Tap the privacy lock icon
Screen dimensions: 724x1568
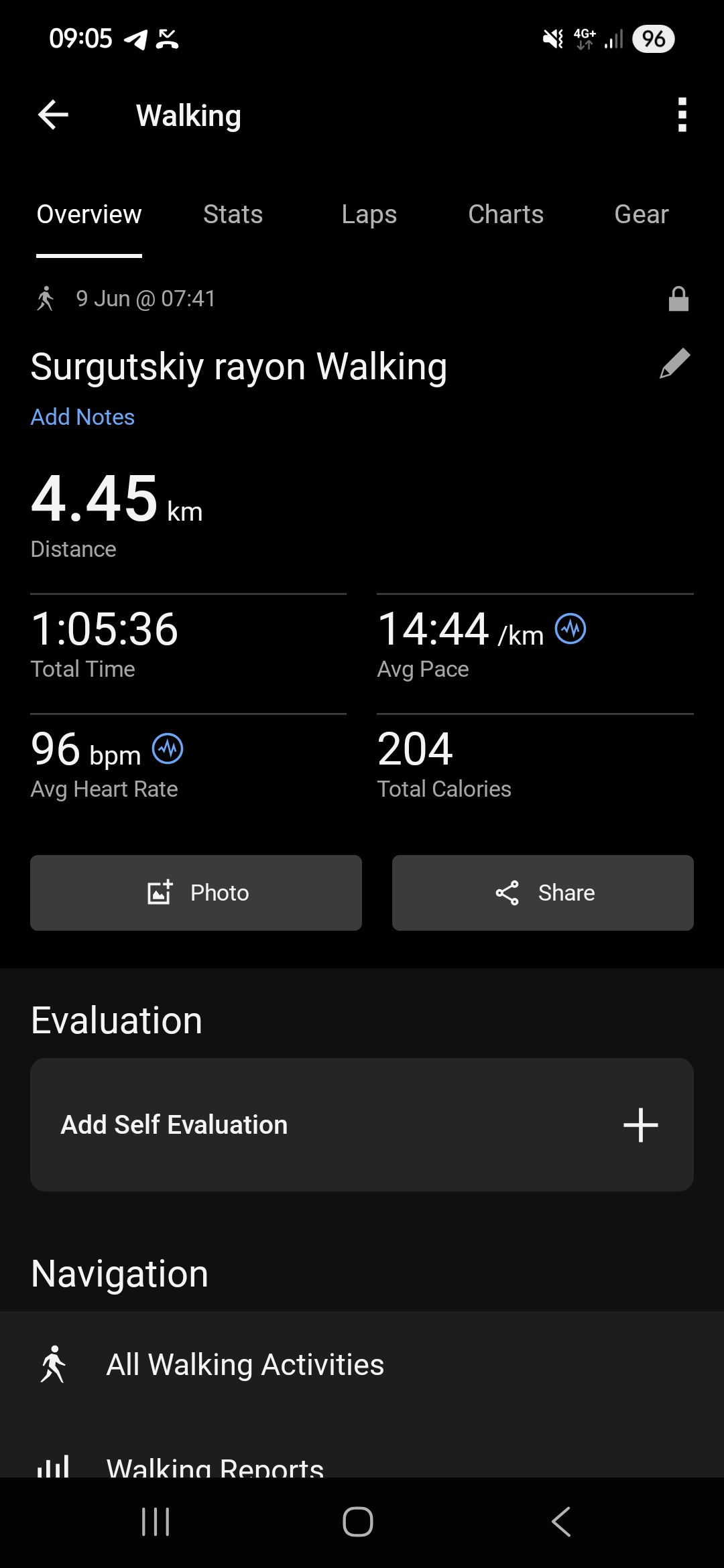click(x=678, y=299)
